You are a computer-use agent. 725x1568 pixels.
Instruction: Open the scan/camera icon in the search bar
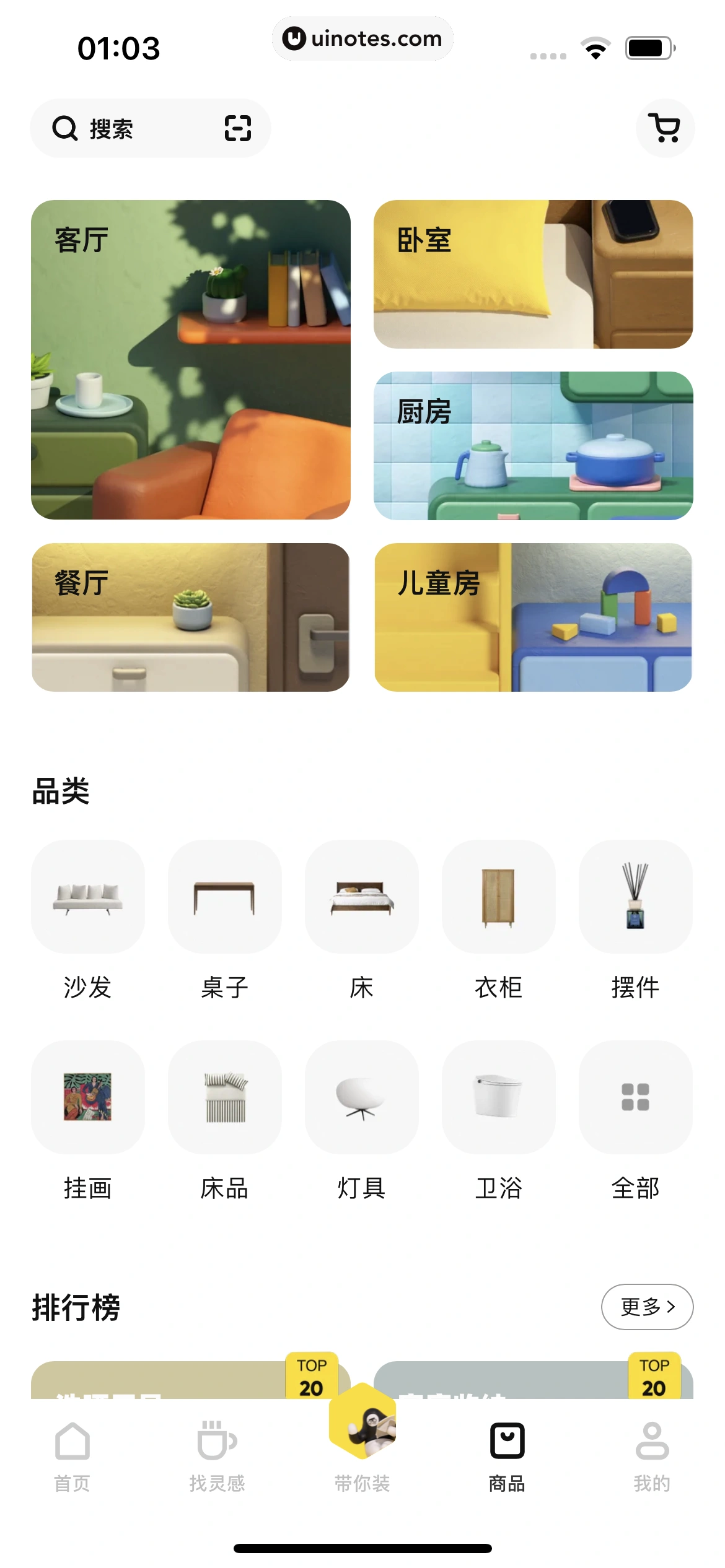239,128
